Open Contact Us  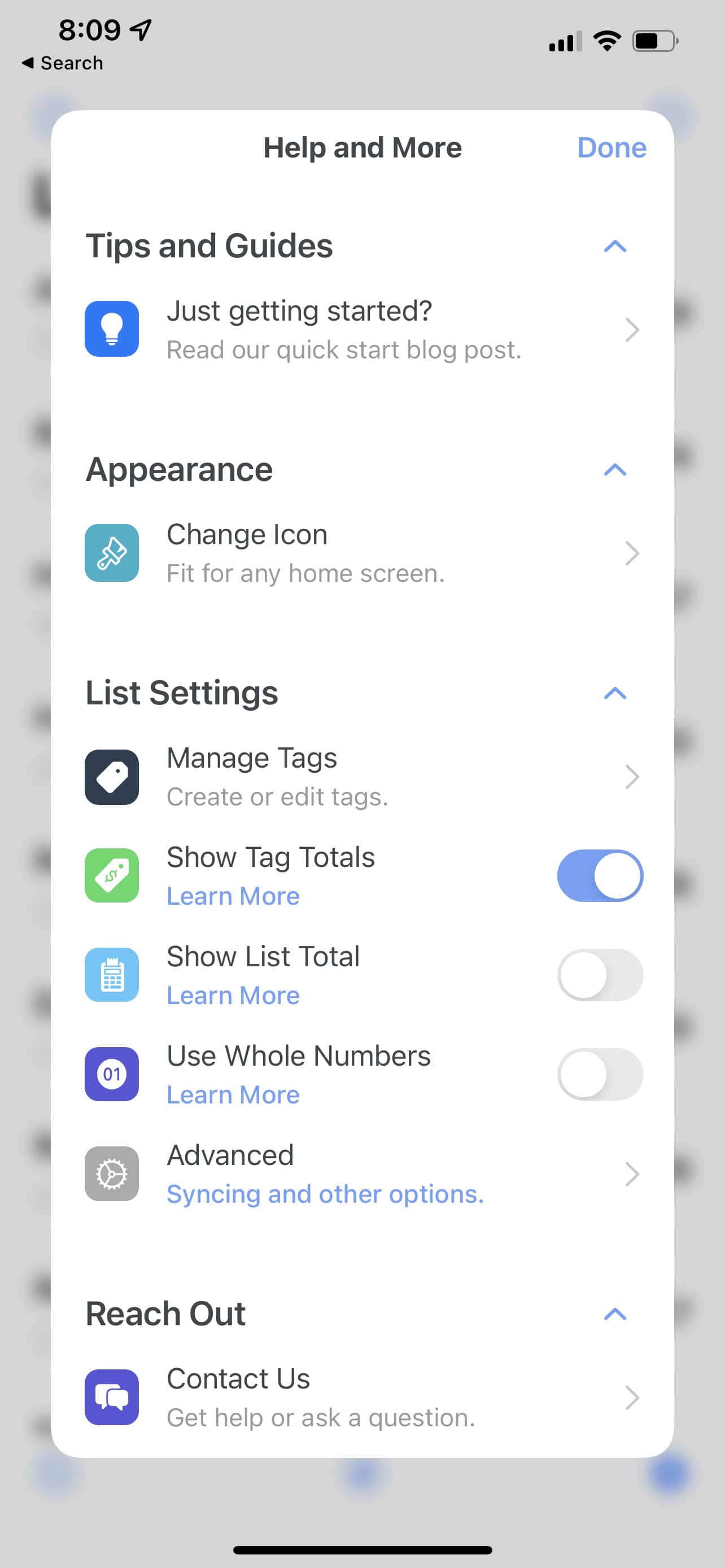pyautogui.click(x=361, y=1397)
